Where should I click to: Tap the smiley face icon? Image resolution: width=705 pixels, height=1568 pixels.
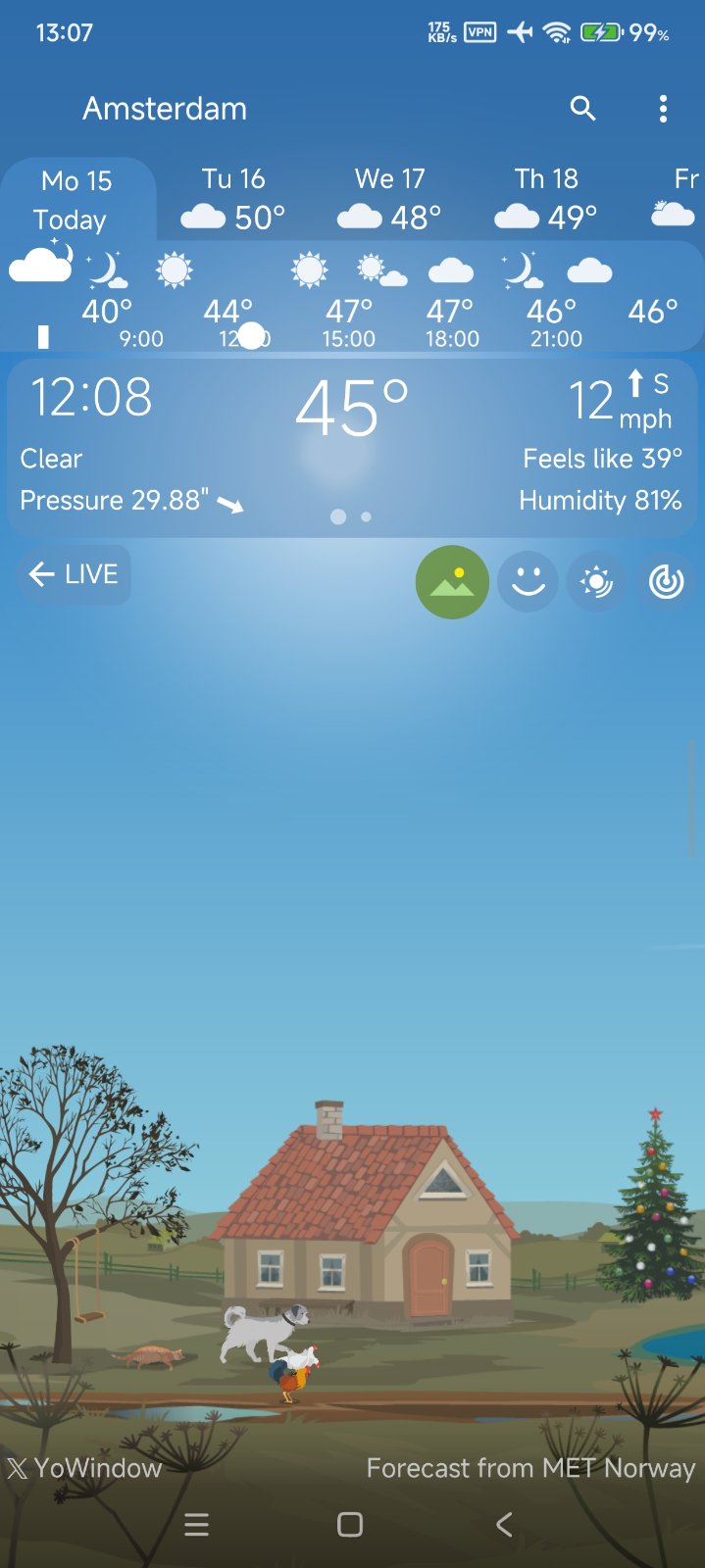pyautogui.click(x=528, y=582)
